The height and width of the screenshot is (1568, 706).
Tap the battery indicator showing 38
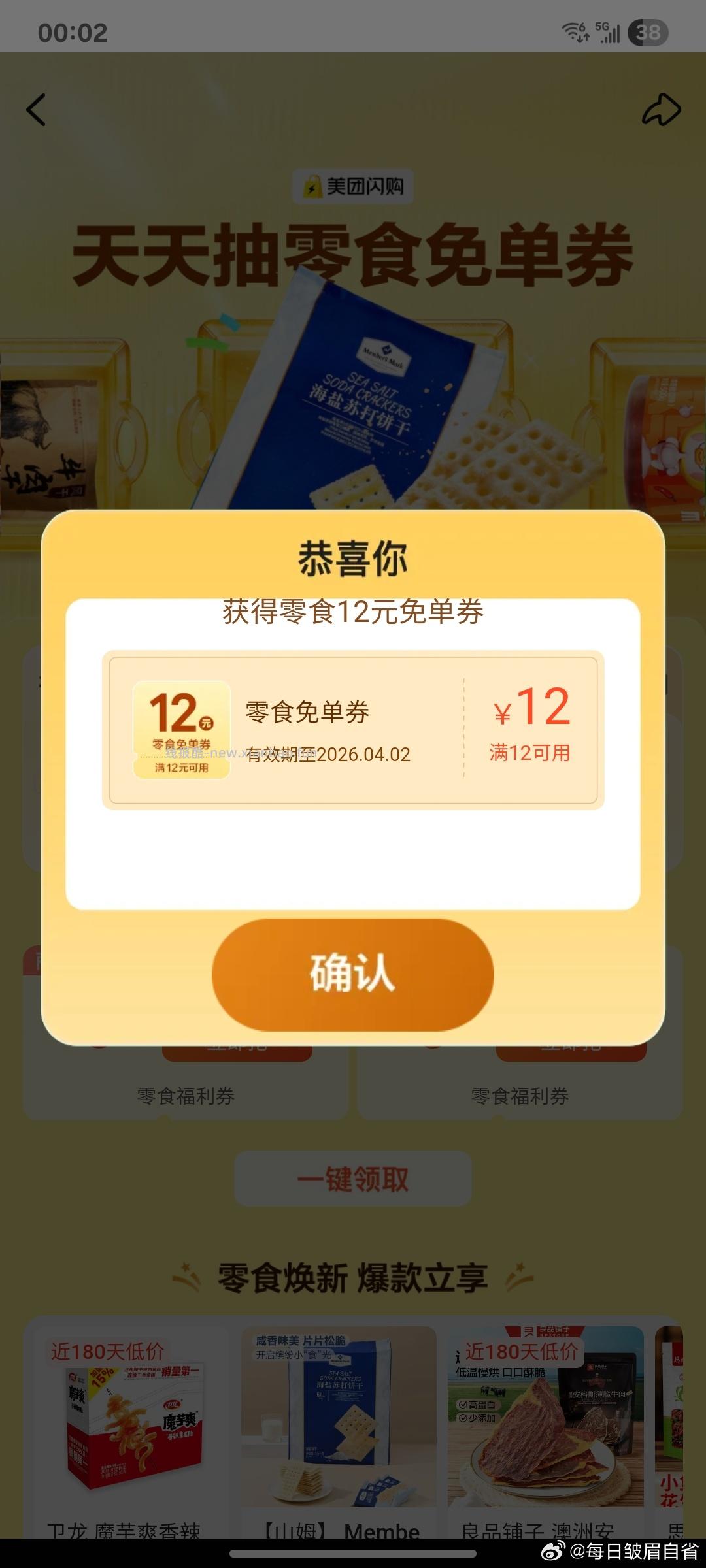(x=646, y=31)
